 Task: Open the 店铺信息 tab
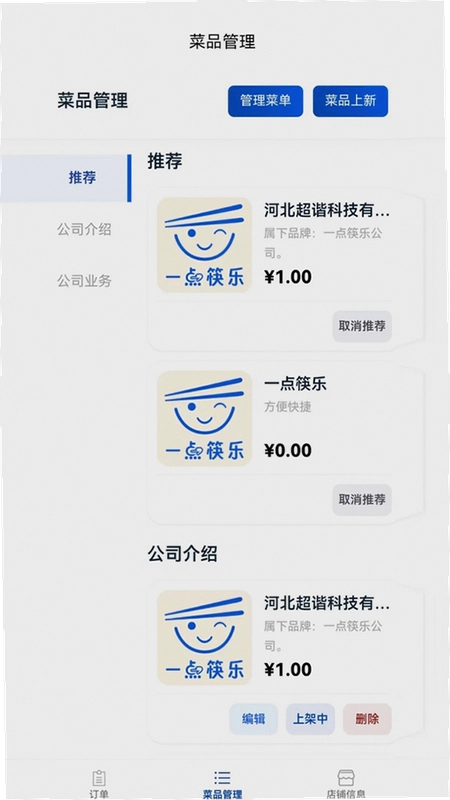(346, 785)
